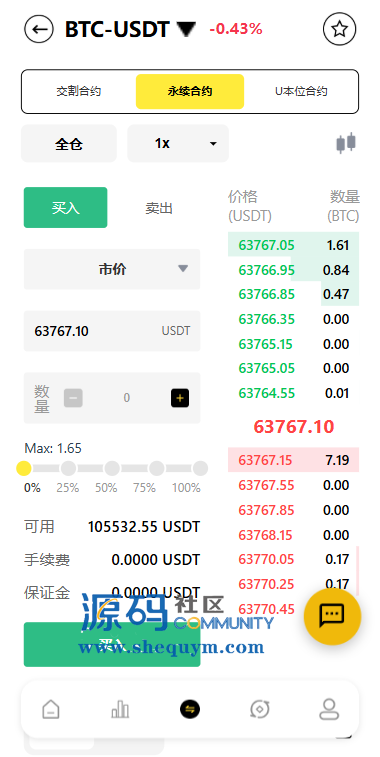Switch to the 交割合约 tab
380x757 pixels.
pyautogui.click(x=79, y=91)
